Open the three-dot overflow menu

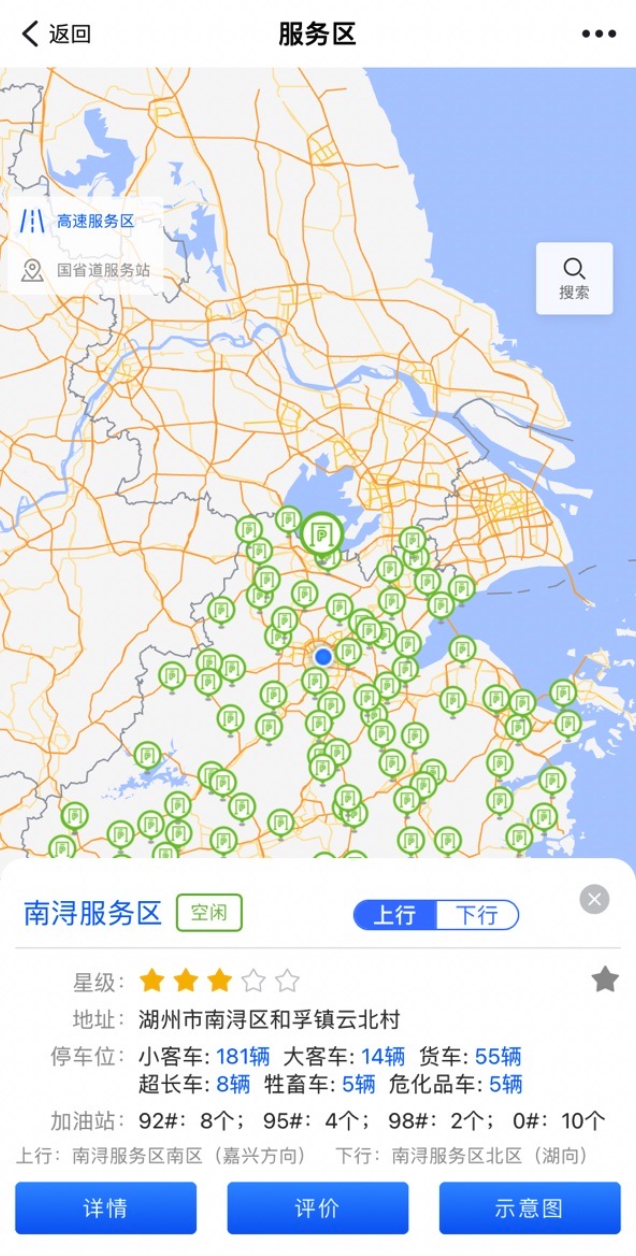[598, 34]
